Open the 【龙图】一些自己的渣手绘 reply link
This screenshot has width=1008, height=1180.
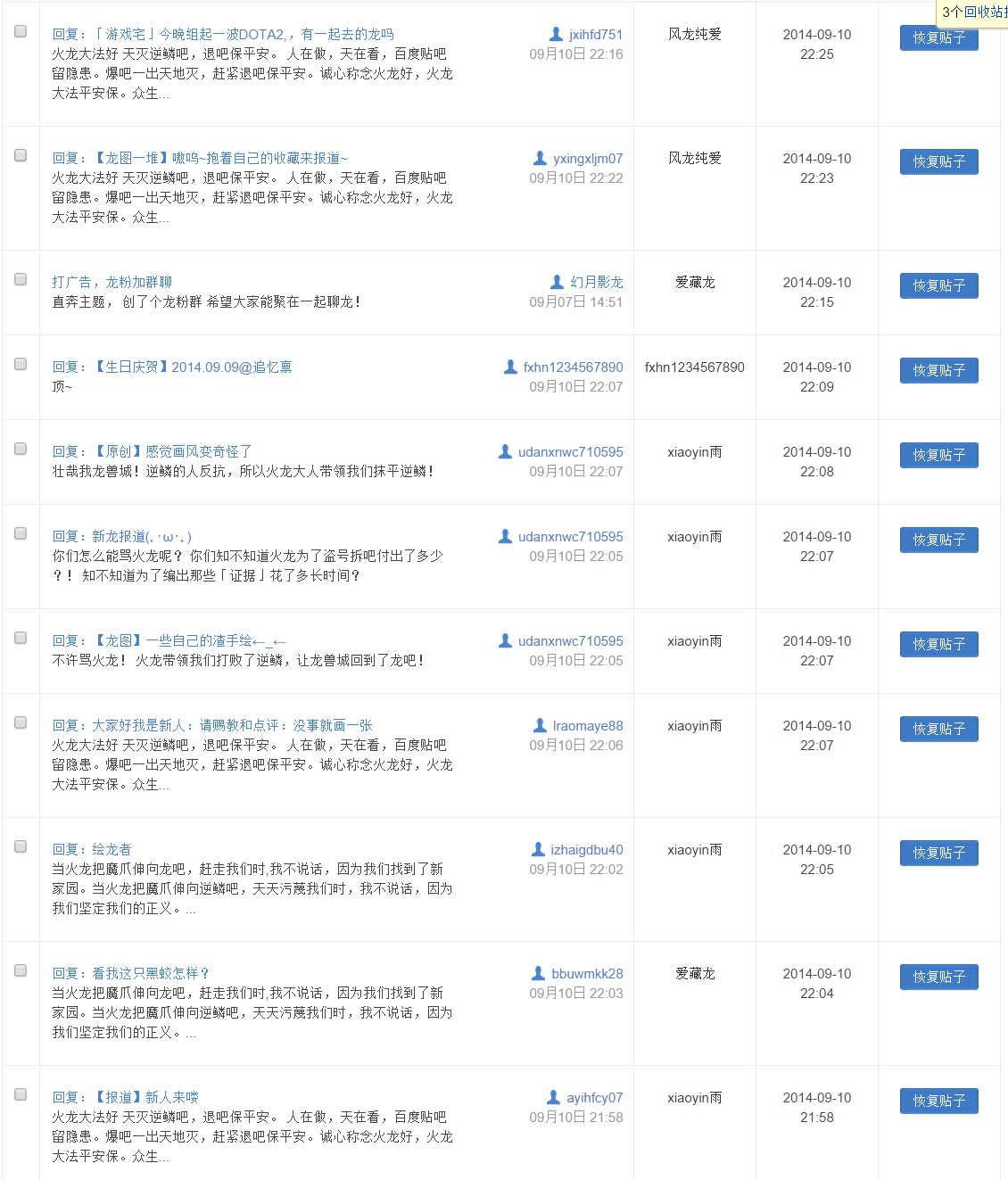(x=169, y=640)
